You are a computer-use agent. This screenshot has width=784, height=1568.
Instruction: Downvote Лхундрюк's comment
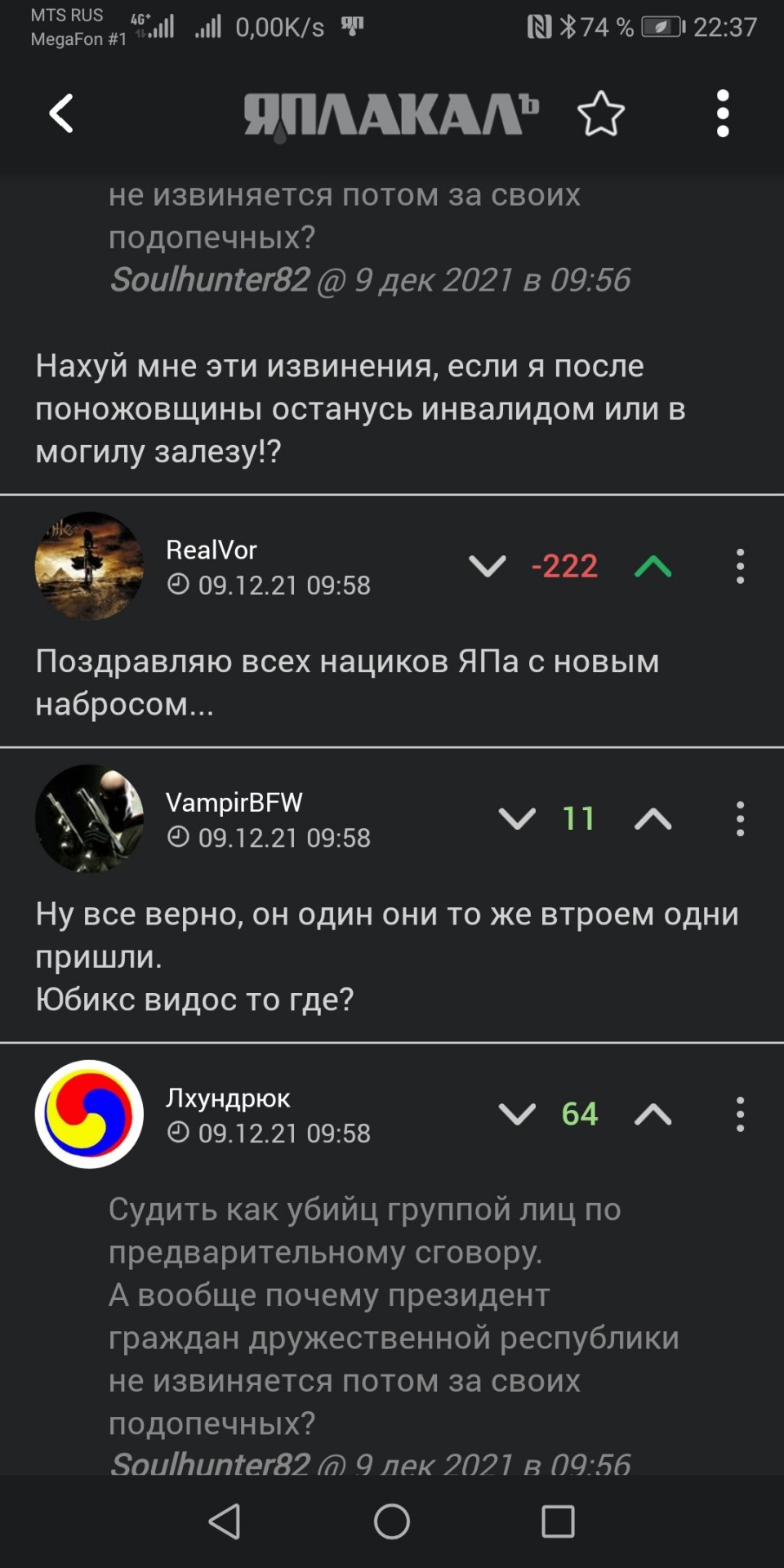tap(517, 1114)
